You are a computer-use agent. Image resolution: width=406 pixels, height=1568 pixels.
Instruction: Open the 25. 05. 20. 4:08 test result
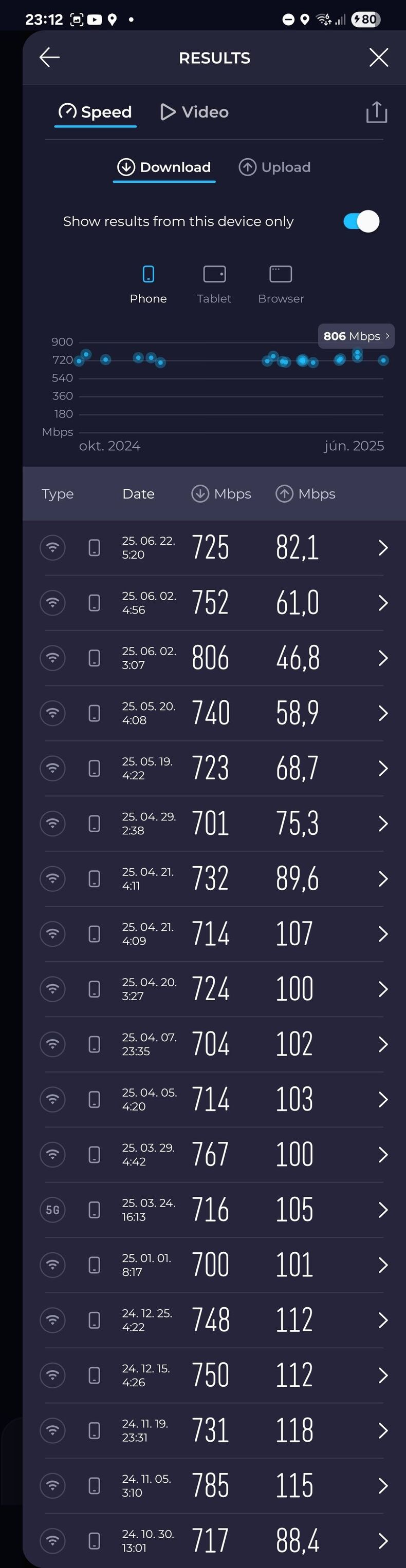click(x=213, y=713)
